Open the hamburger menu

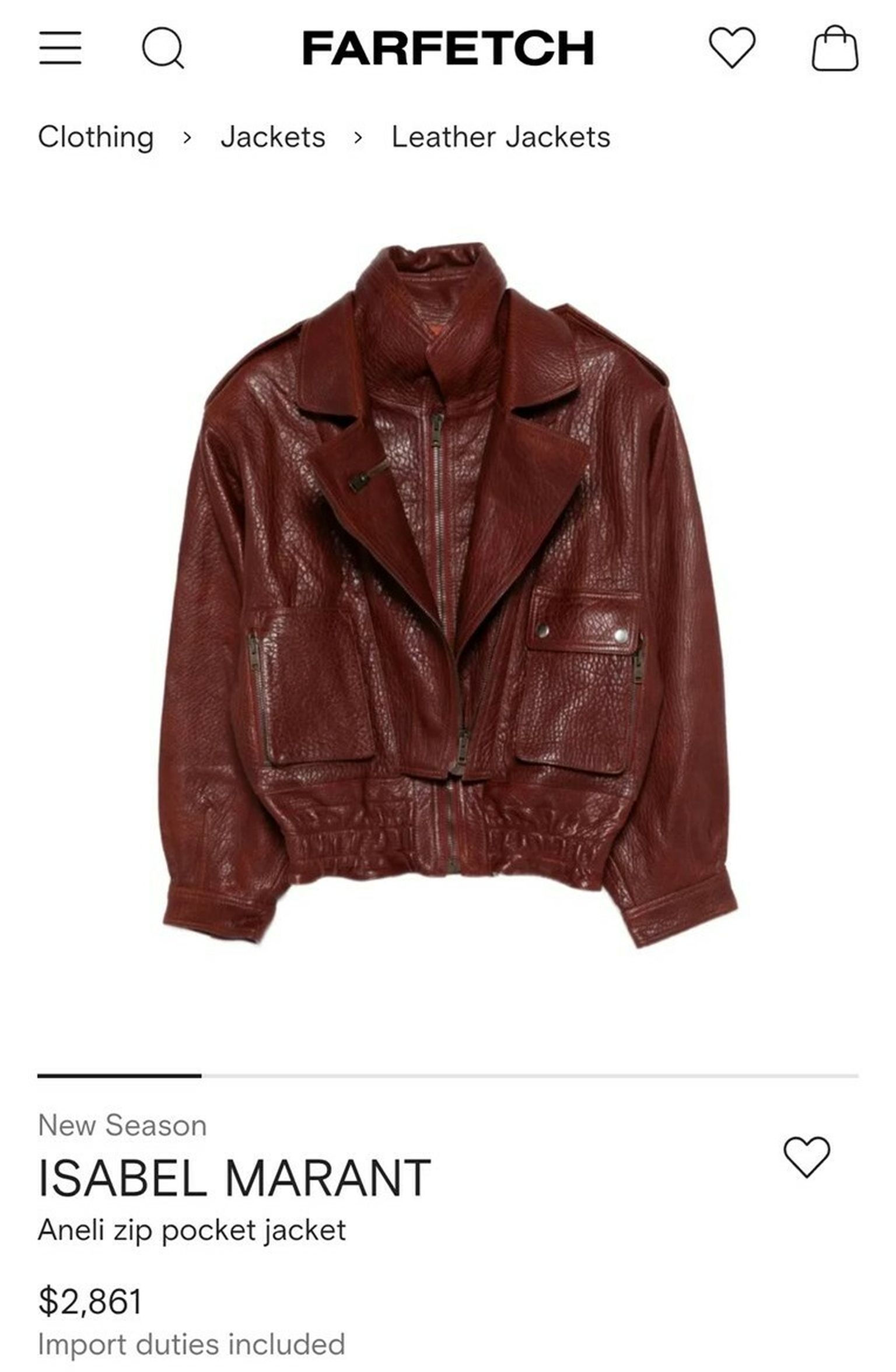coord(60,48)
